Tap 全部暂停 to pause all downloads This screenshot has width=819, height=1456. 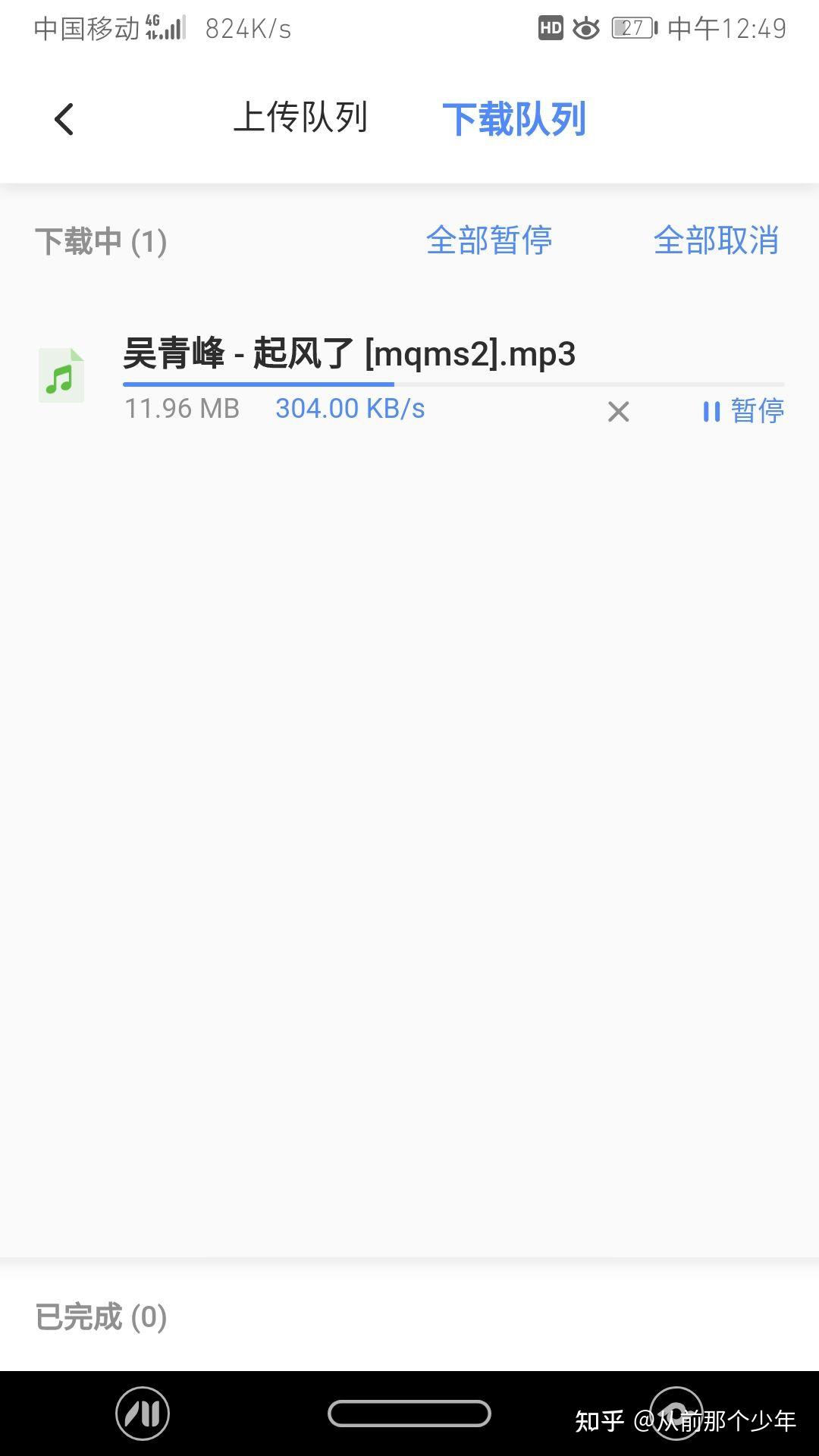pos(489,241)
